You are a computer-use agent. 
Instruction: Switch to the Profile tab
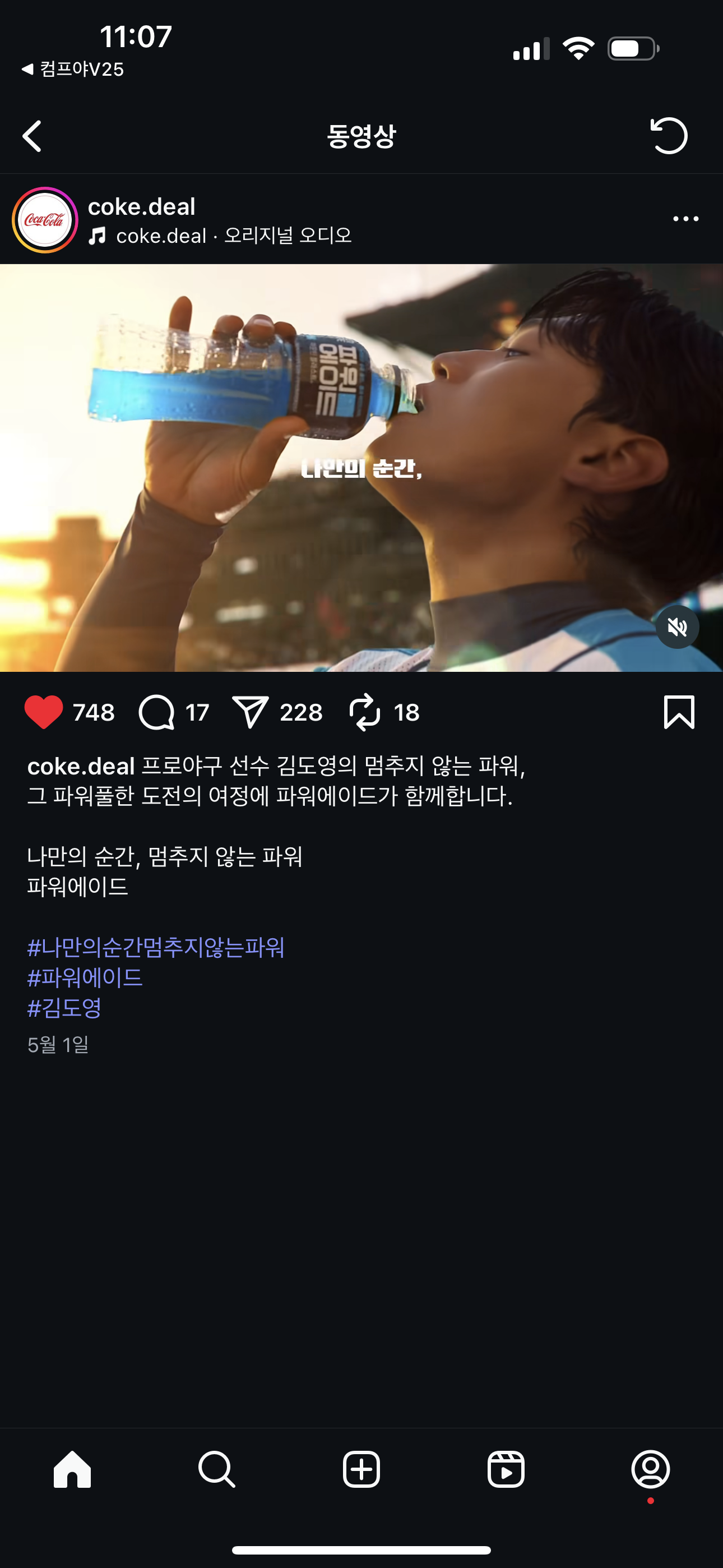click(651, 1469)
